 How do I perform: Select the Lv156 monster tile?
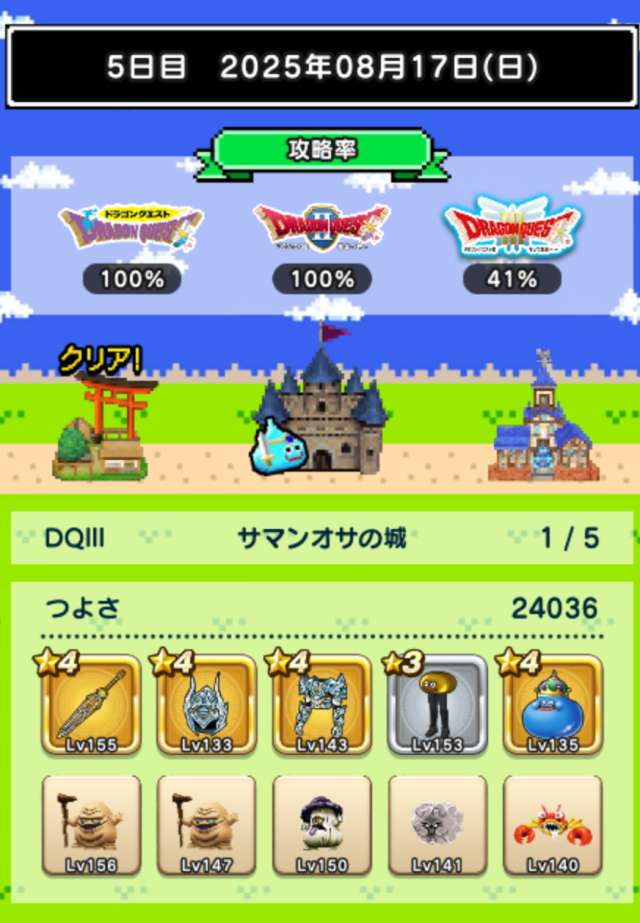[91, 825]
